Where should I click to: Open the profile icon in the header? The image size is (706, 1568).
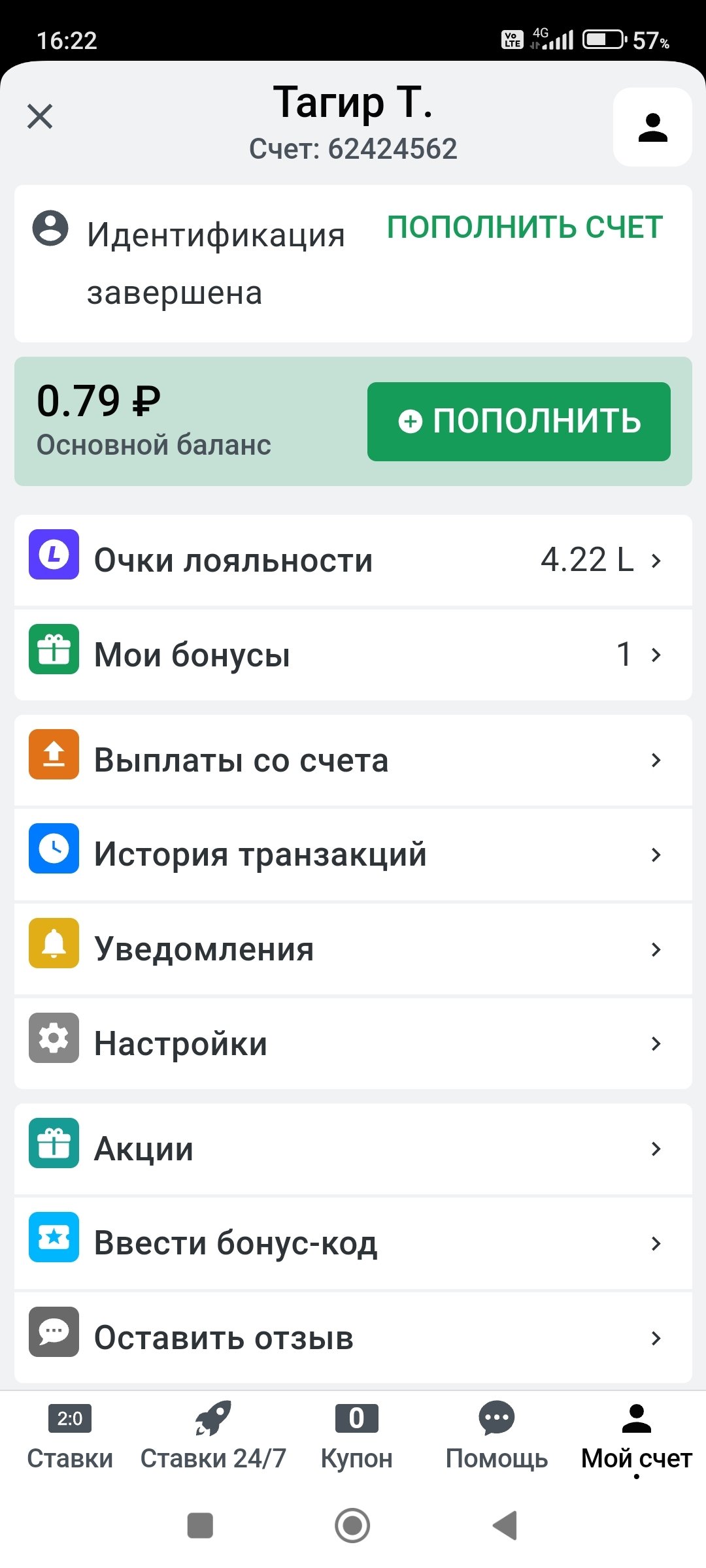652,127
